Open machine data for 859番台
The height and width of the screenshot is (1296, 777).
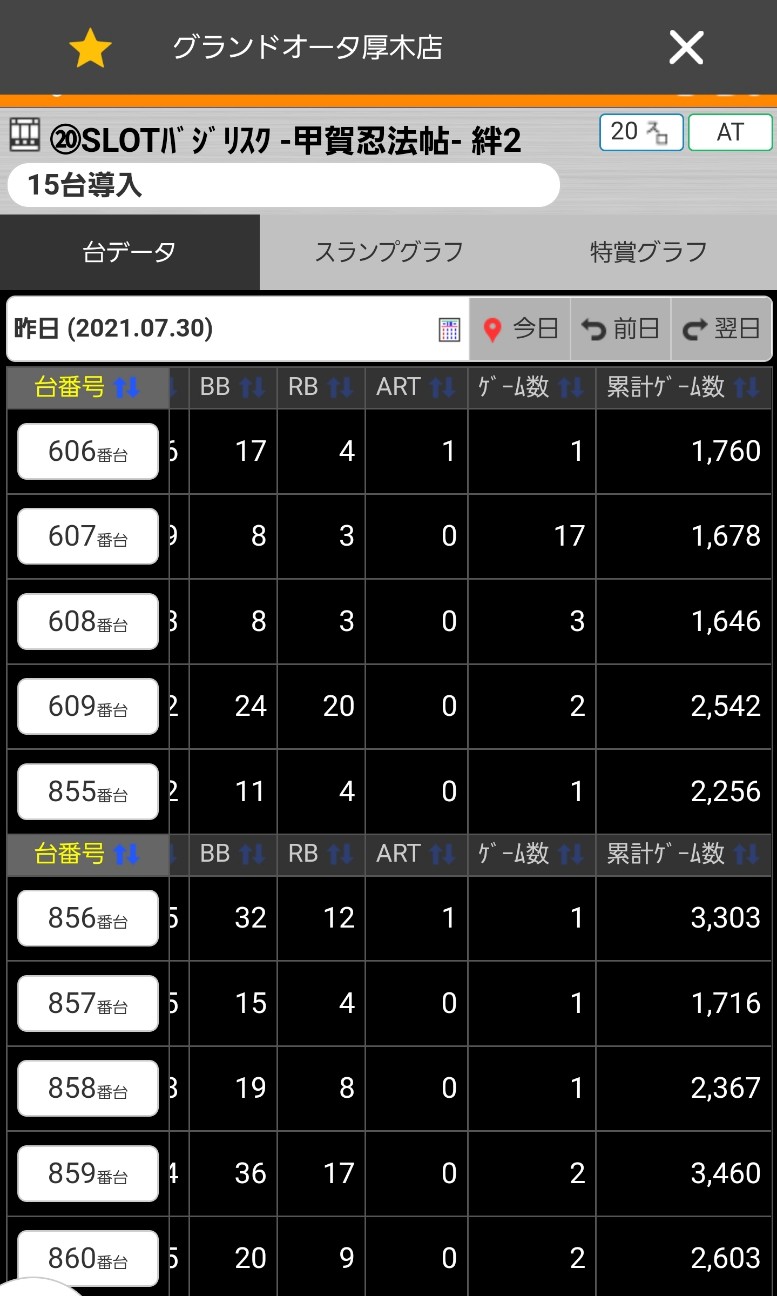click(87, 1173)
